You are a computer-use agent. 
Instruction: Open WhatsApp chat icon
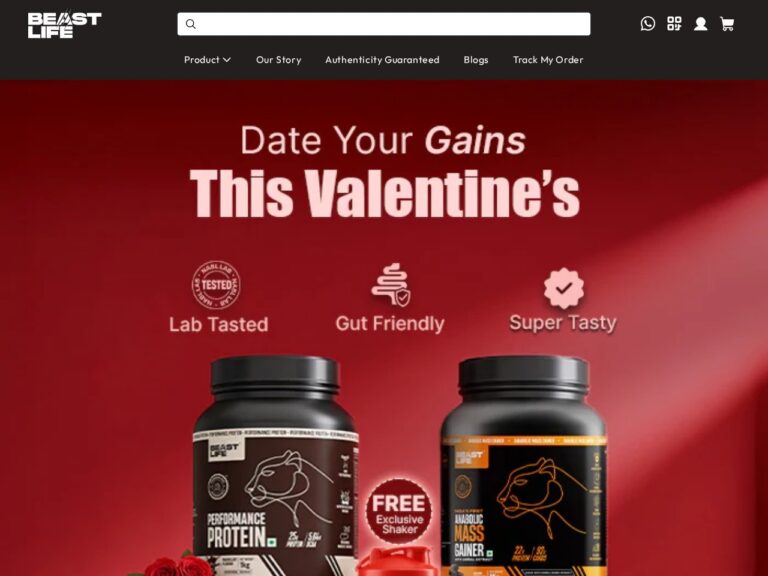tap(648, 24)
